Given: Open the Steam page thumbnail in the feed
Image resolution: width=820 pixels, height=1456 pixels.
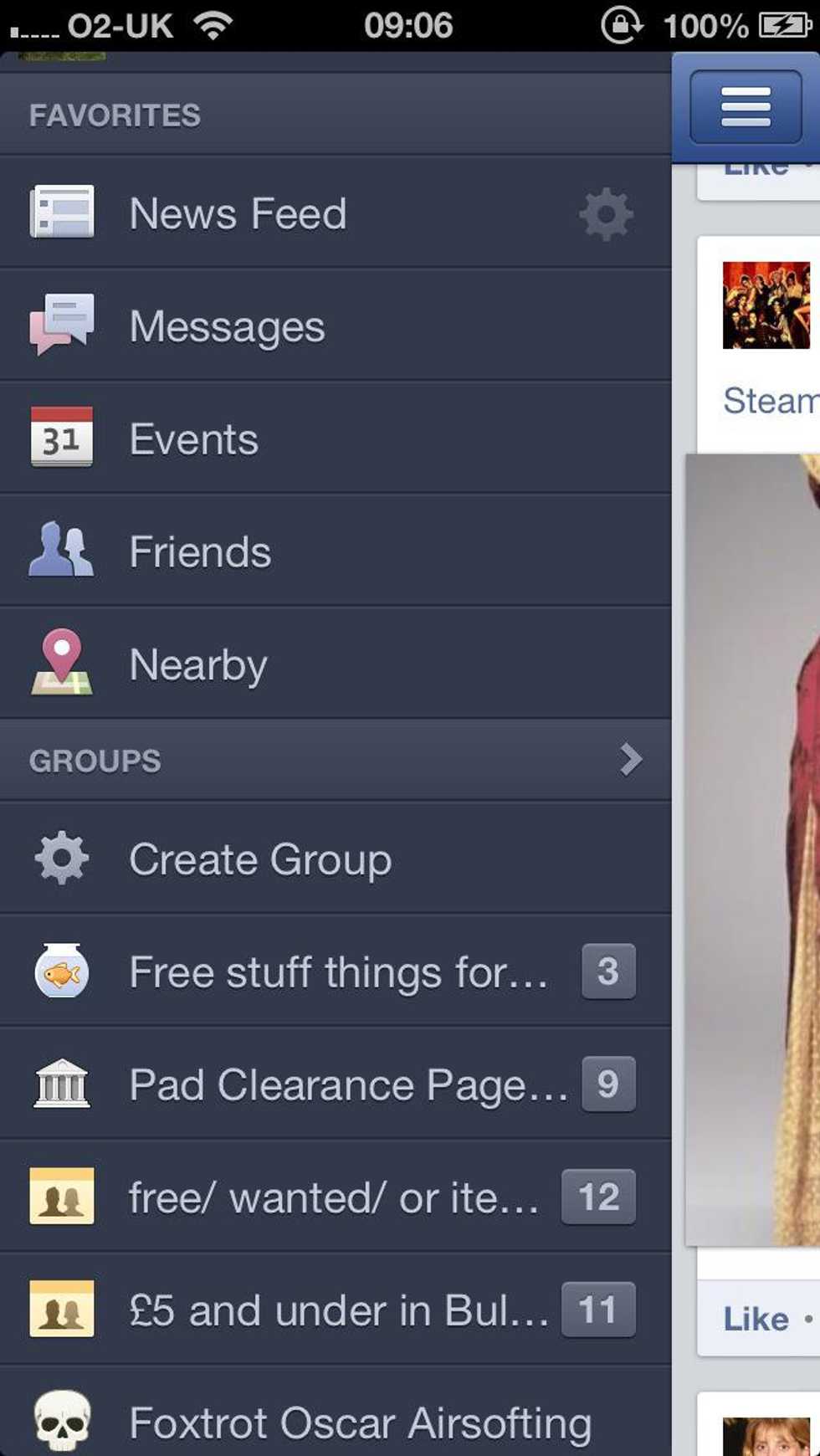Looking at the screenshot, I should coord(766,305).
